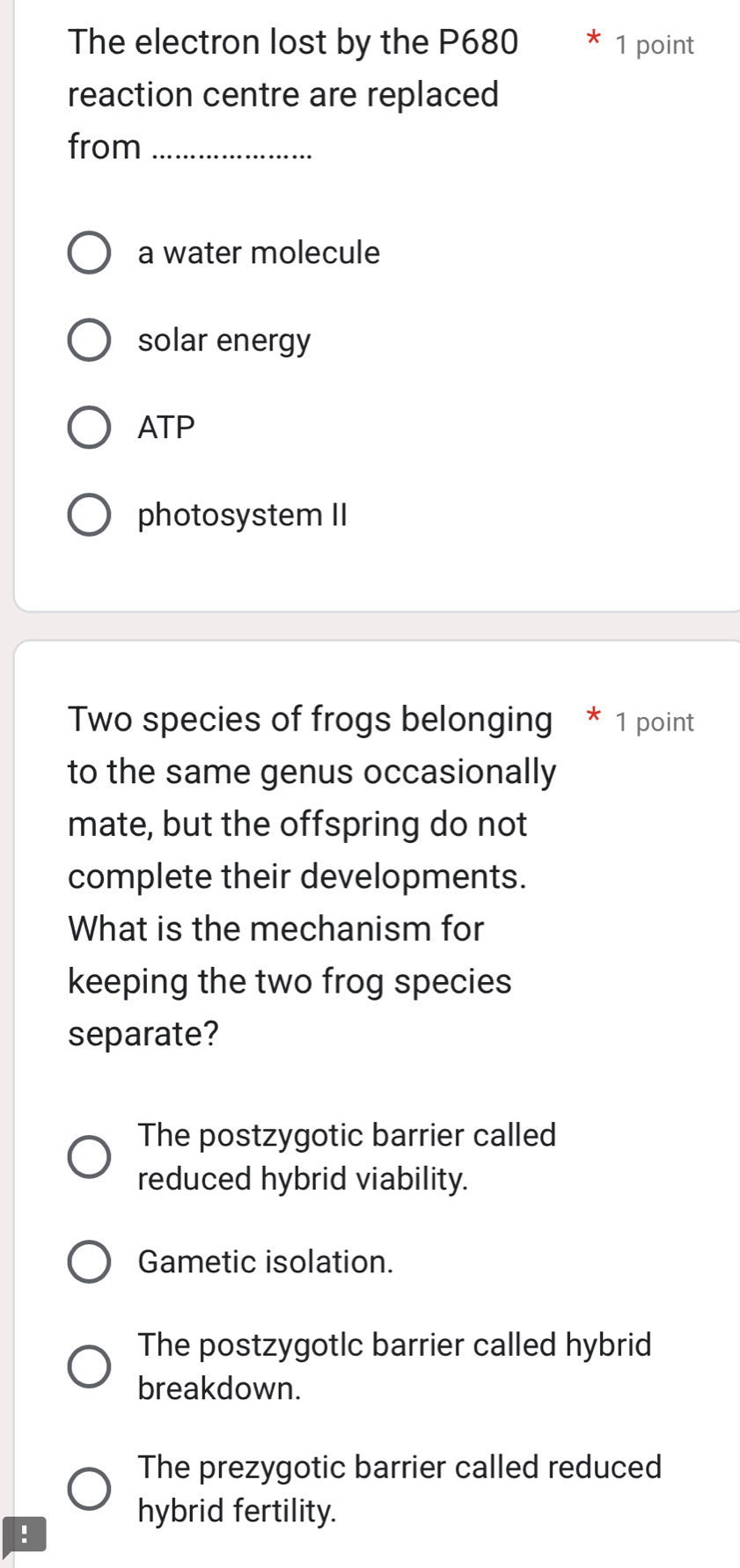This screenshot has width=740, height=1568.
Task: Pick "reduced hybrid fertility" answer
Action: [x=88, y=1488]
